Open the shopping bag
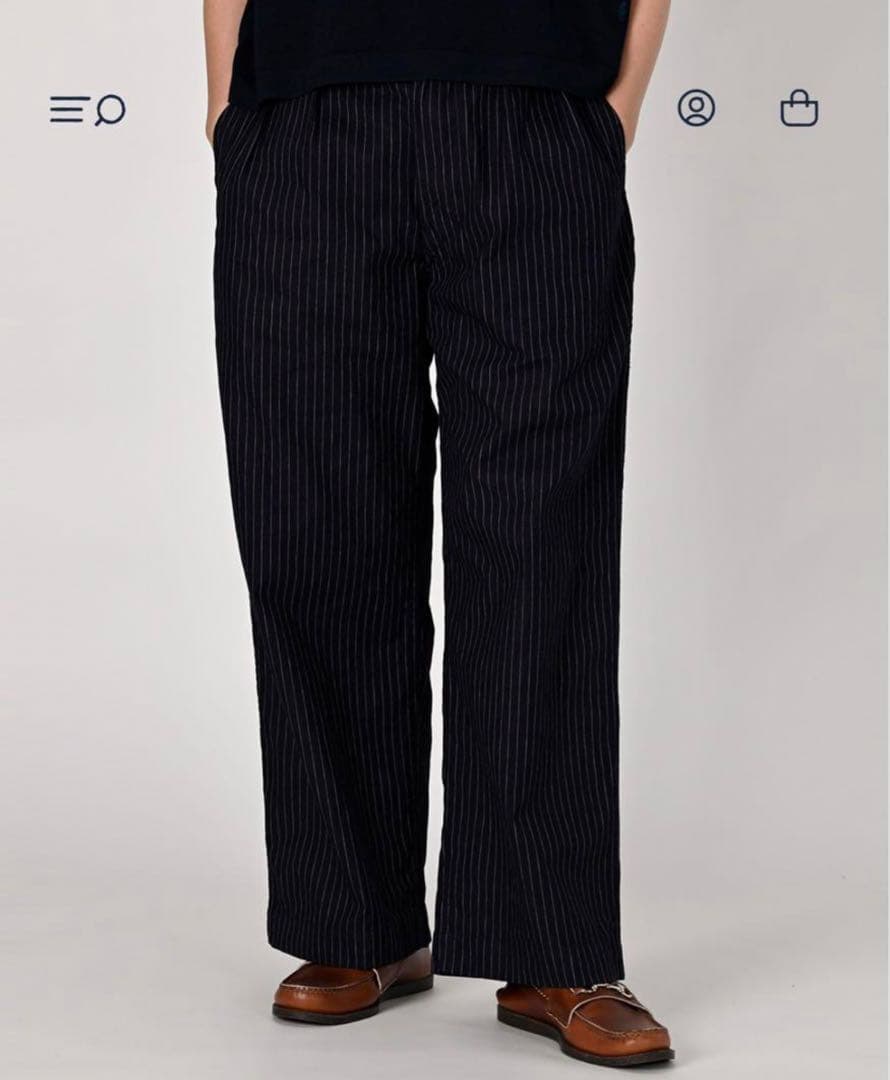Viewport: 890px width, 1080px height. pyautogui.click(x=799, y=108)
